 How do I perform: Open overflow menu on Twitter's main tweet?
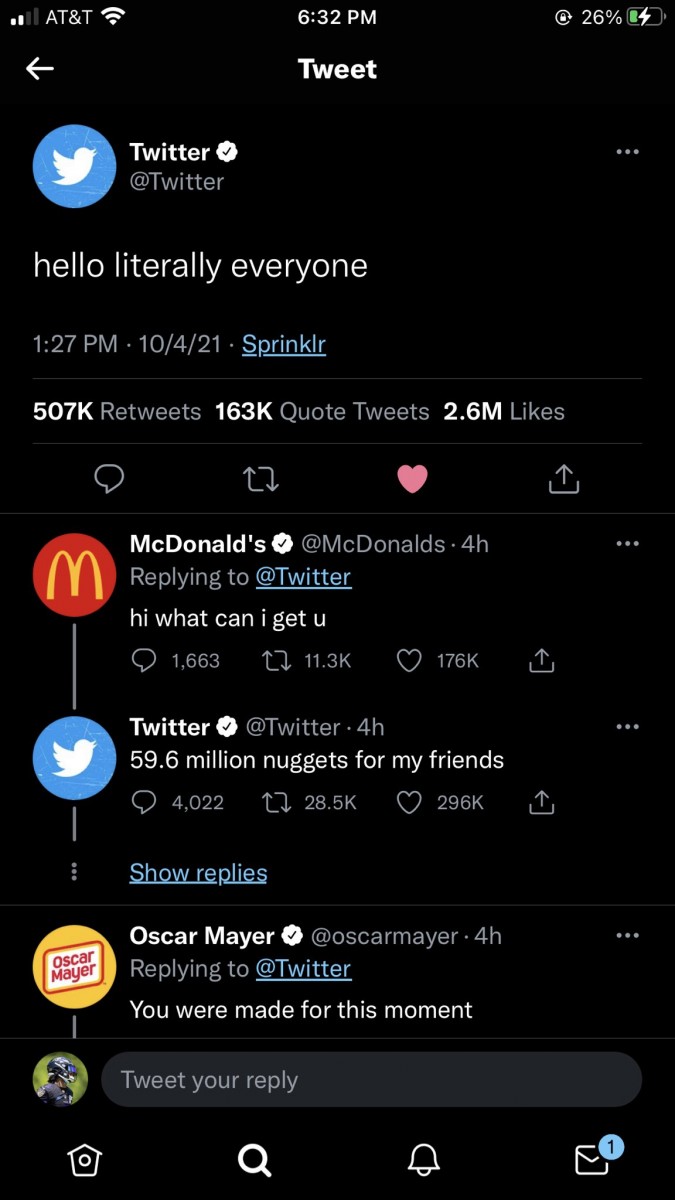tap(627, 152)
